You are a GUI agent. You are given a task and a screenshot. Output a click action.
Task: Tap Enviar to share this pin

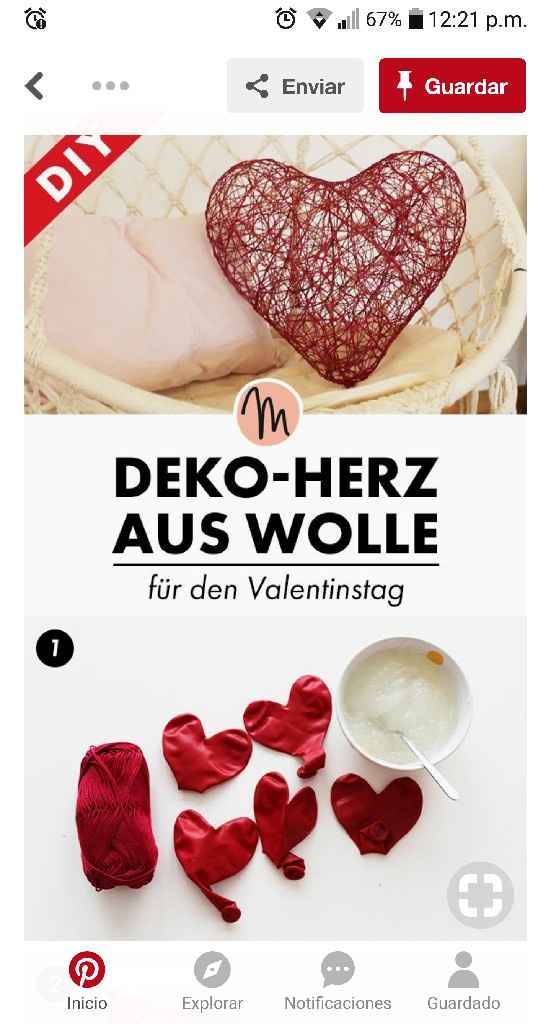click(x=295, y=86)
